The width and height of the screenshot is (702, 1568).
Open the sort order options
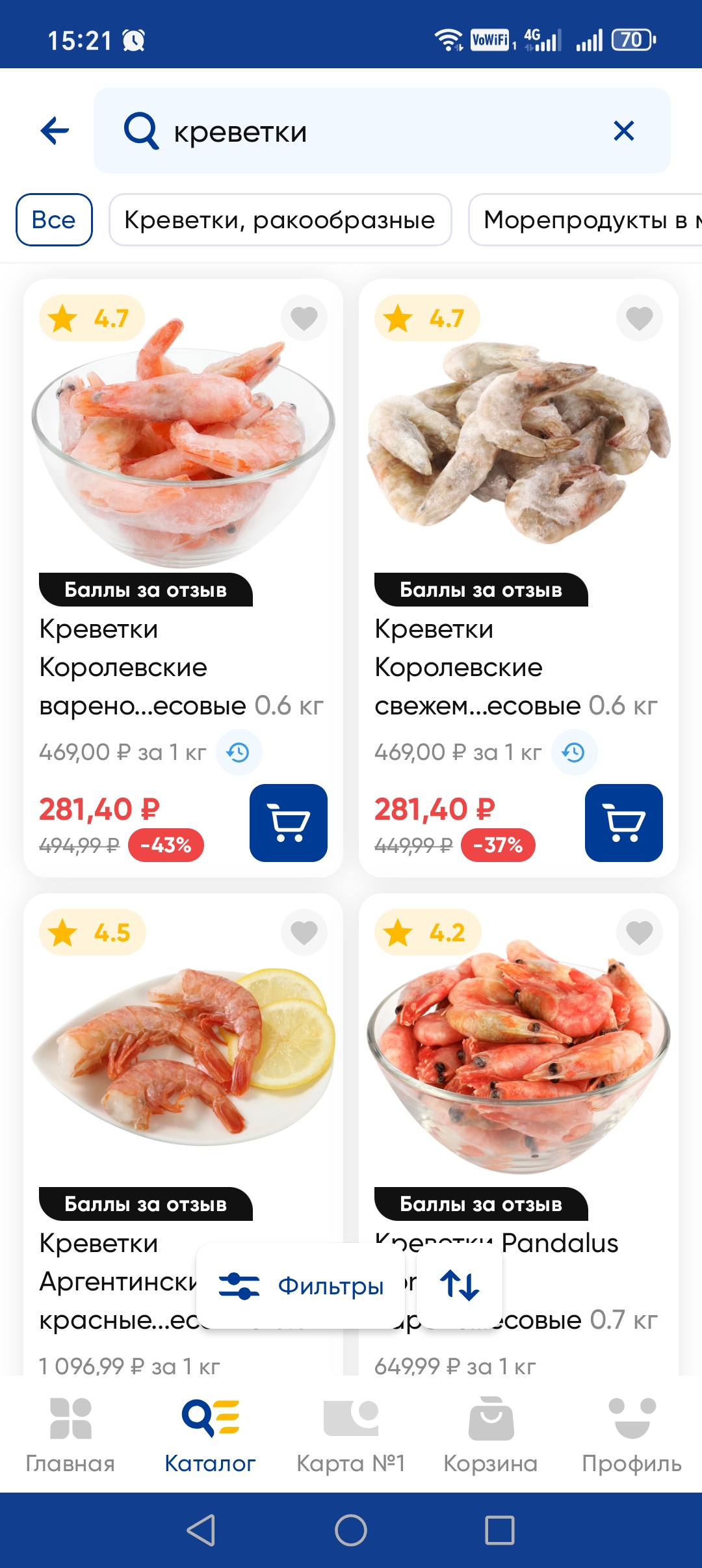coord(460,1285)
